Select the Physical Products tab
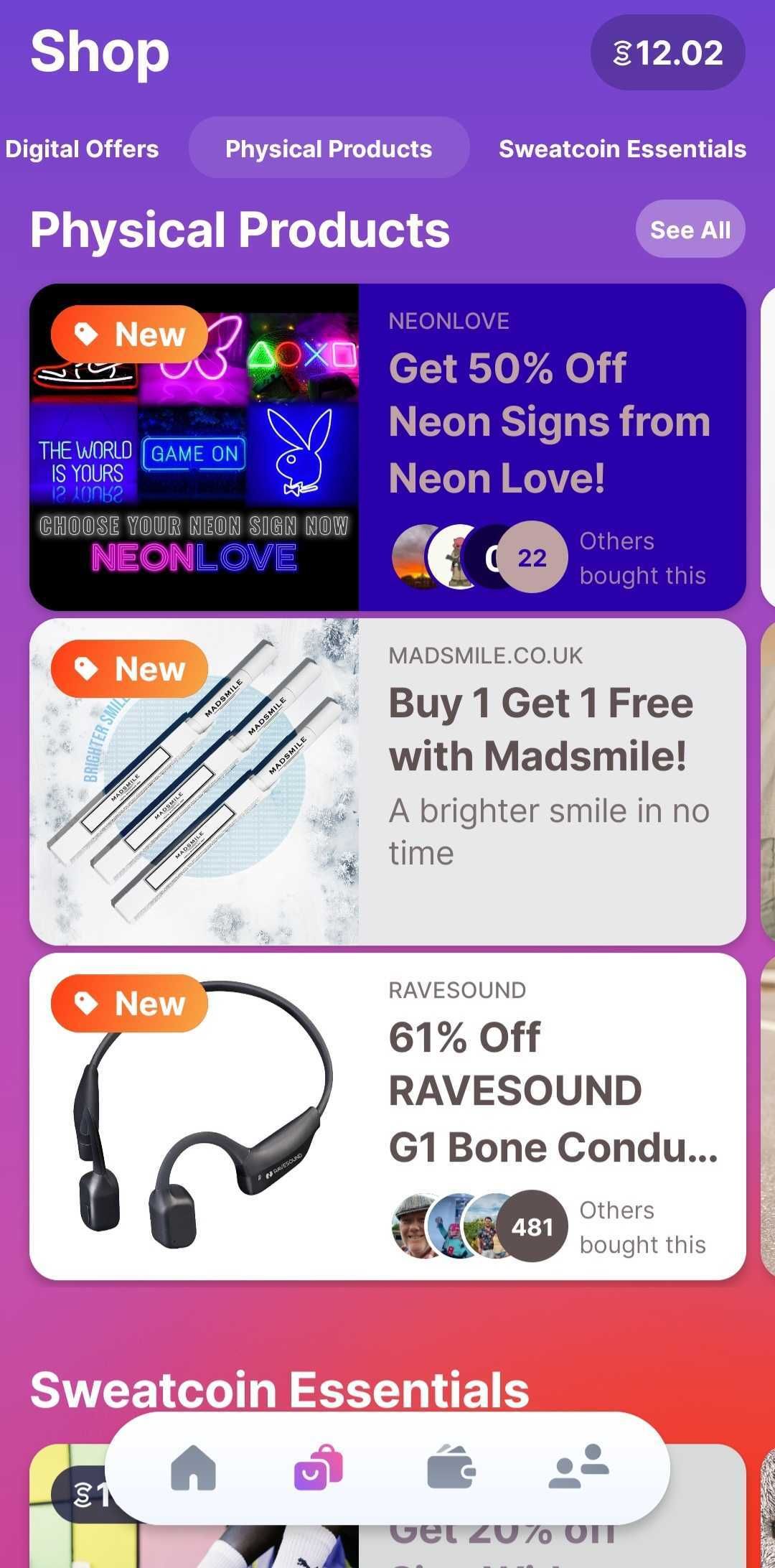Viewport: 775px width, 1568px height. 329,149
